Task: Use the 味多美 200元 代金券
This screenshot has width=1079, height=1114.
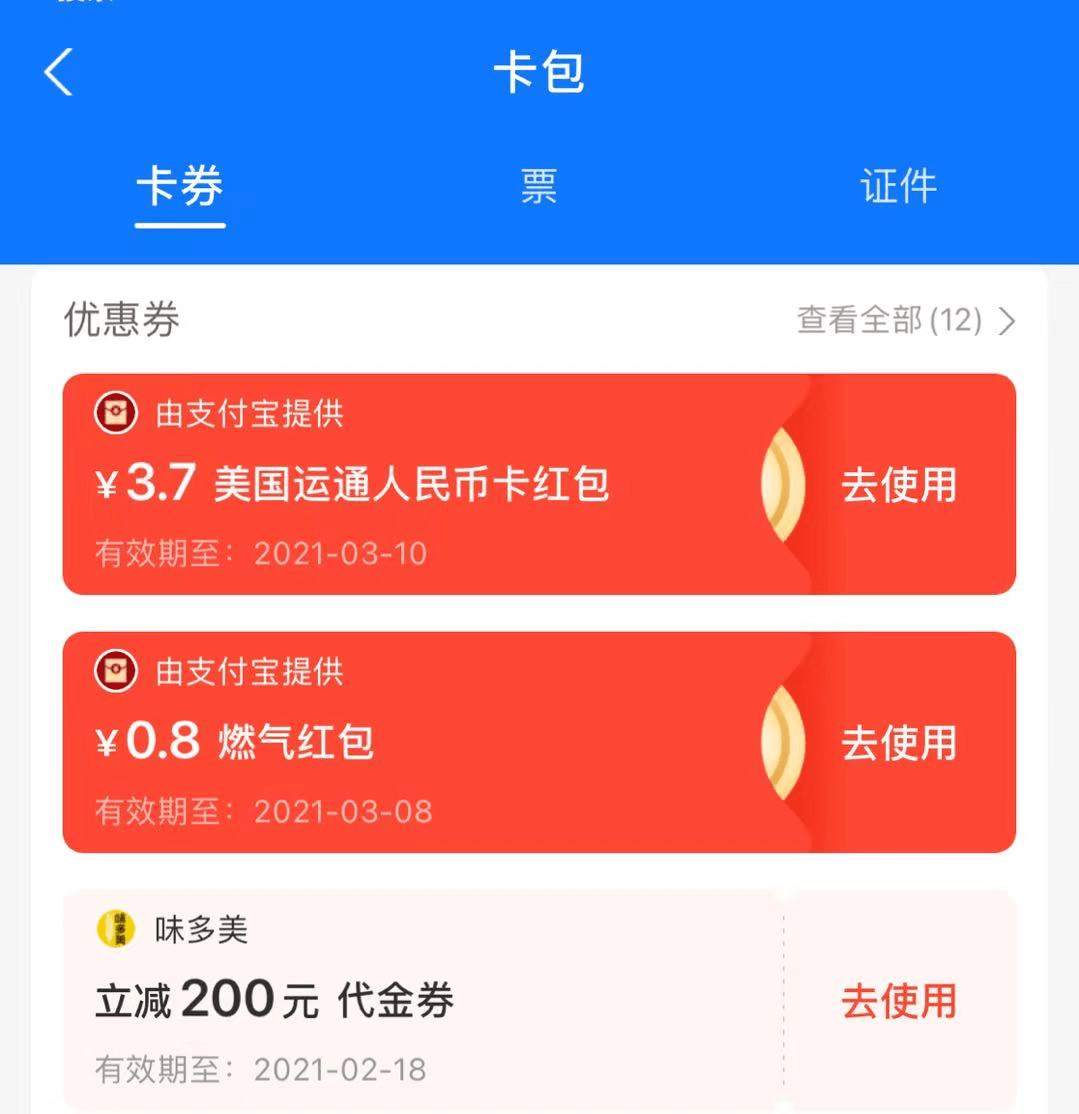Action: (x=898, y=1001)
